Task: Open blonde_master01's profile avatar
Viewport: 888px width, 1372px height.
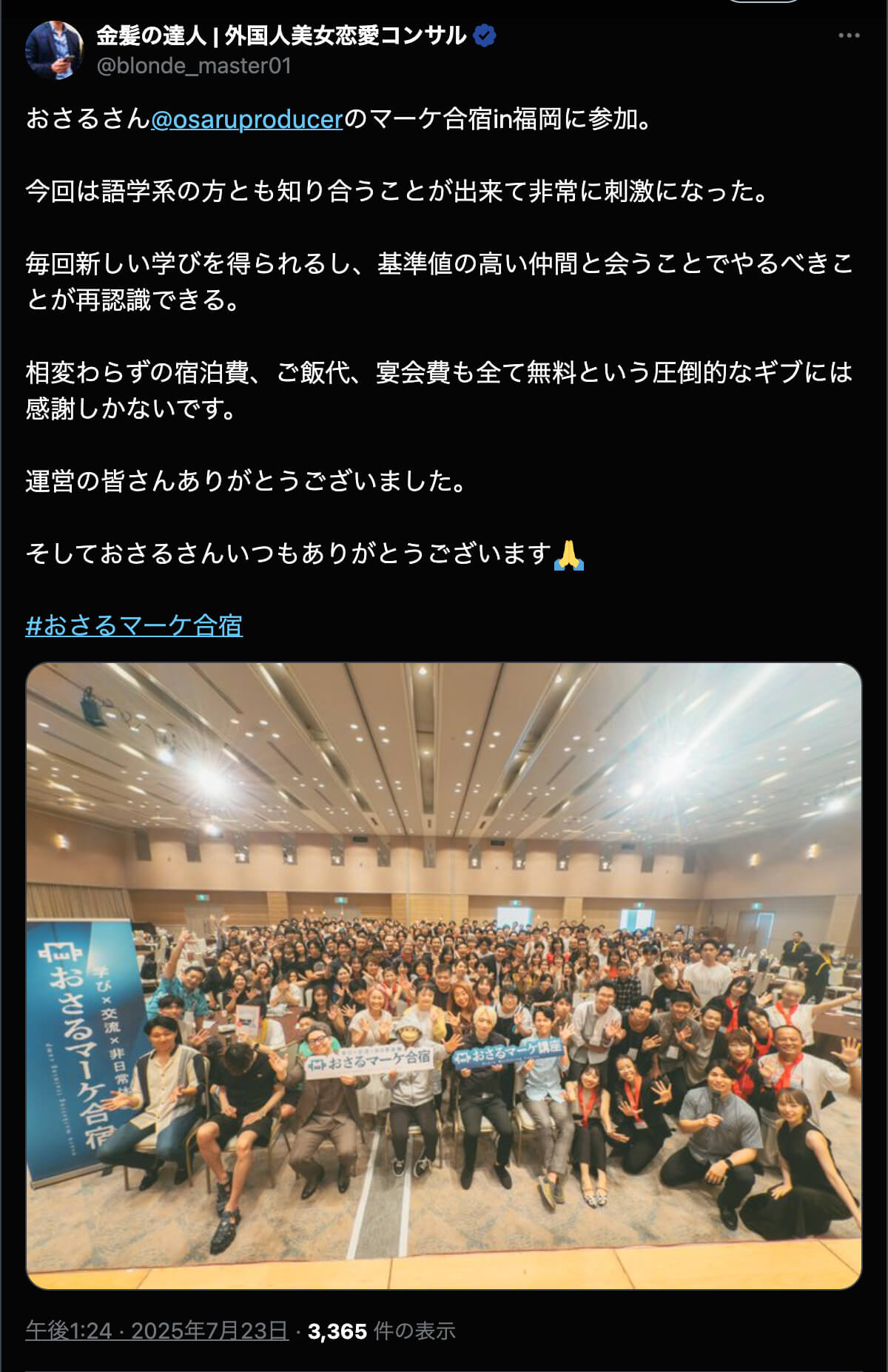Action: point(54,50)
